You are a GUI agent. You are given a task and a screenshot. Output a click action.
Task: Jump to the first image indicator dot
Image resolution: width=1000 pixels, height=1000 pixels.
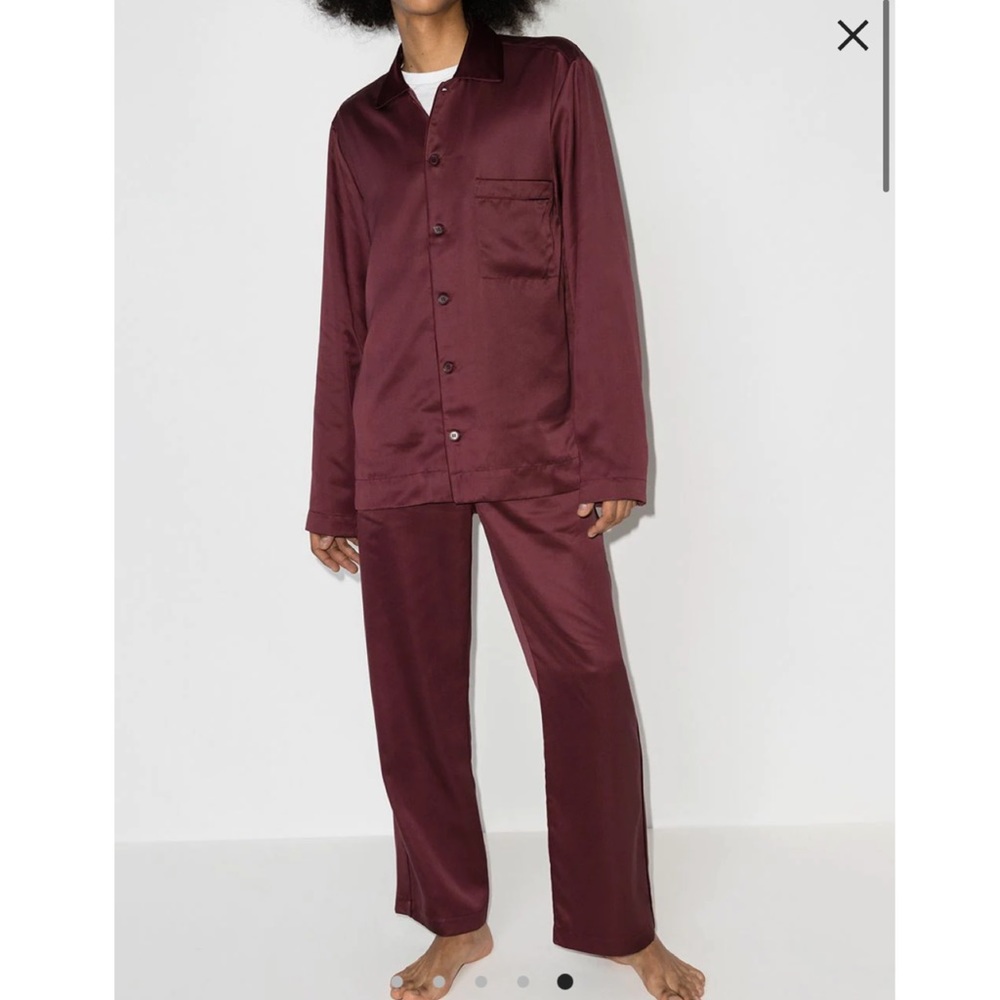click(397, 981)
